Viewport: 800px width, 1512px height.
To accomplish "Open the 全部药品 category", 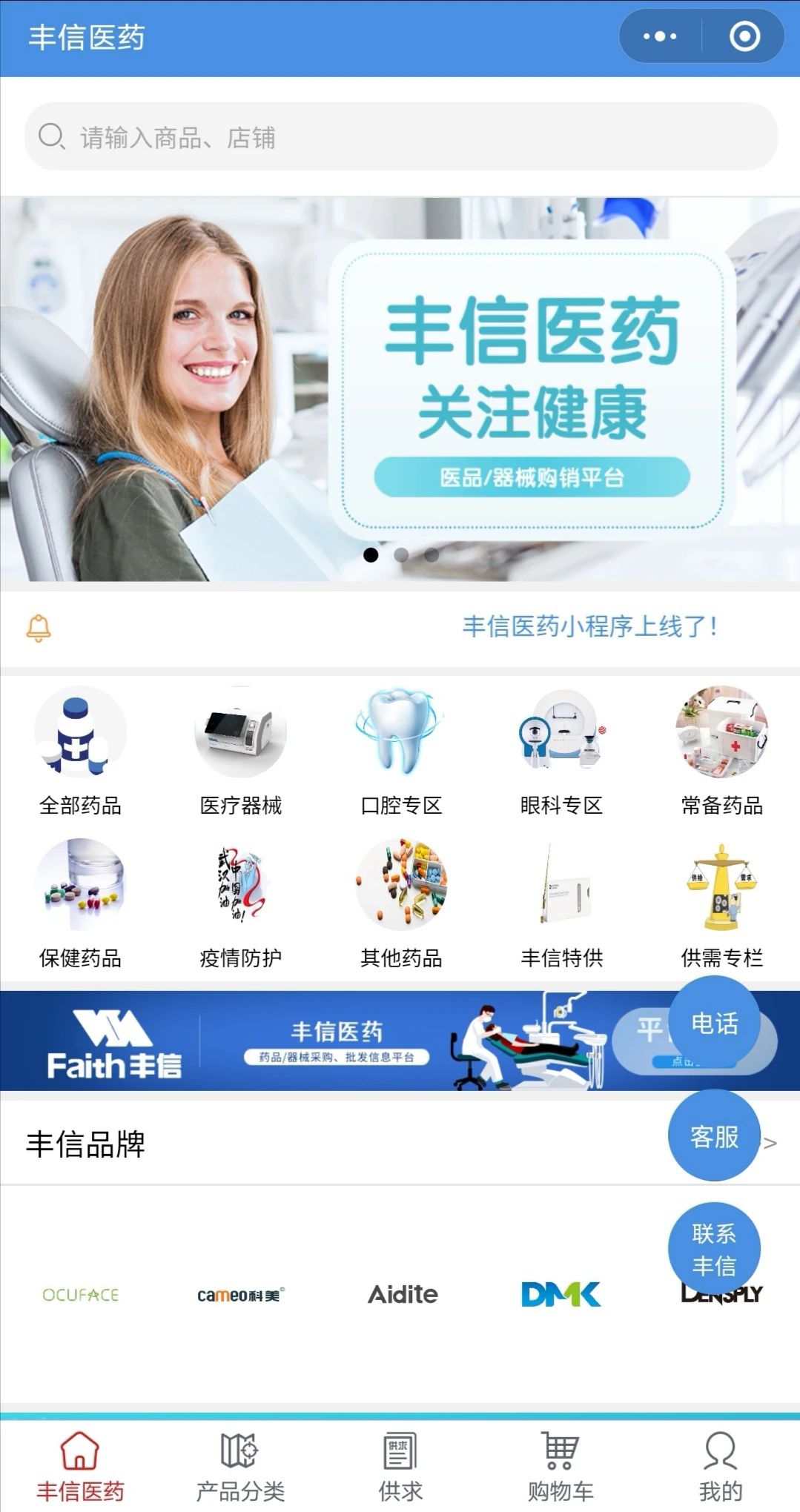I will (80, 750).
